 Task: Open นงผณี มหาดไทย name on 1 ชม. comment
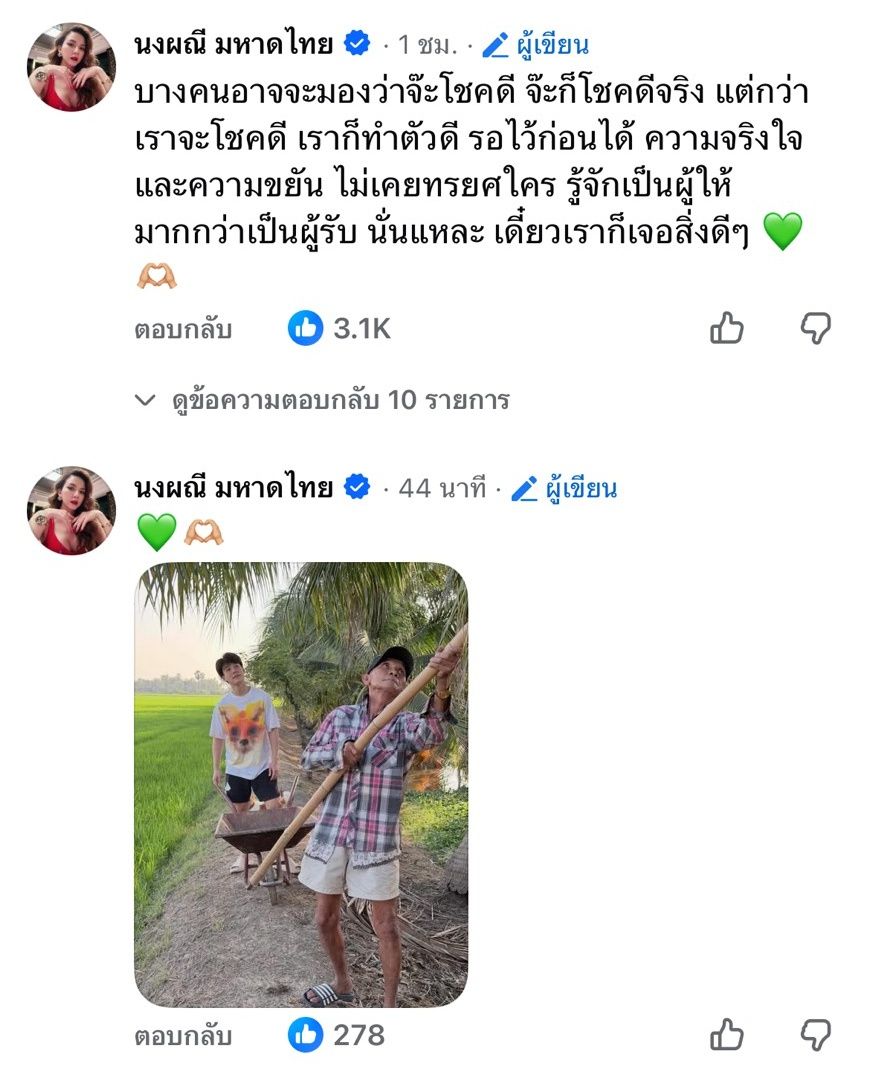(x=234, y=44)
